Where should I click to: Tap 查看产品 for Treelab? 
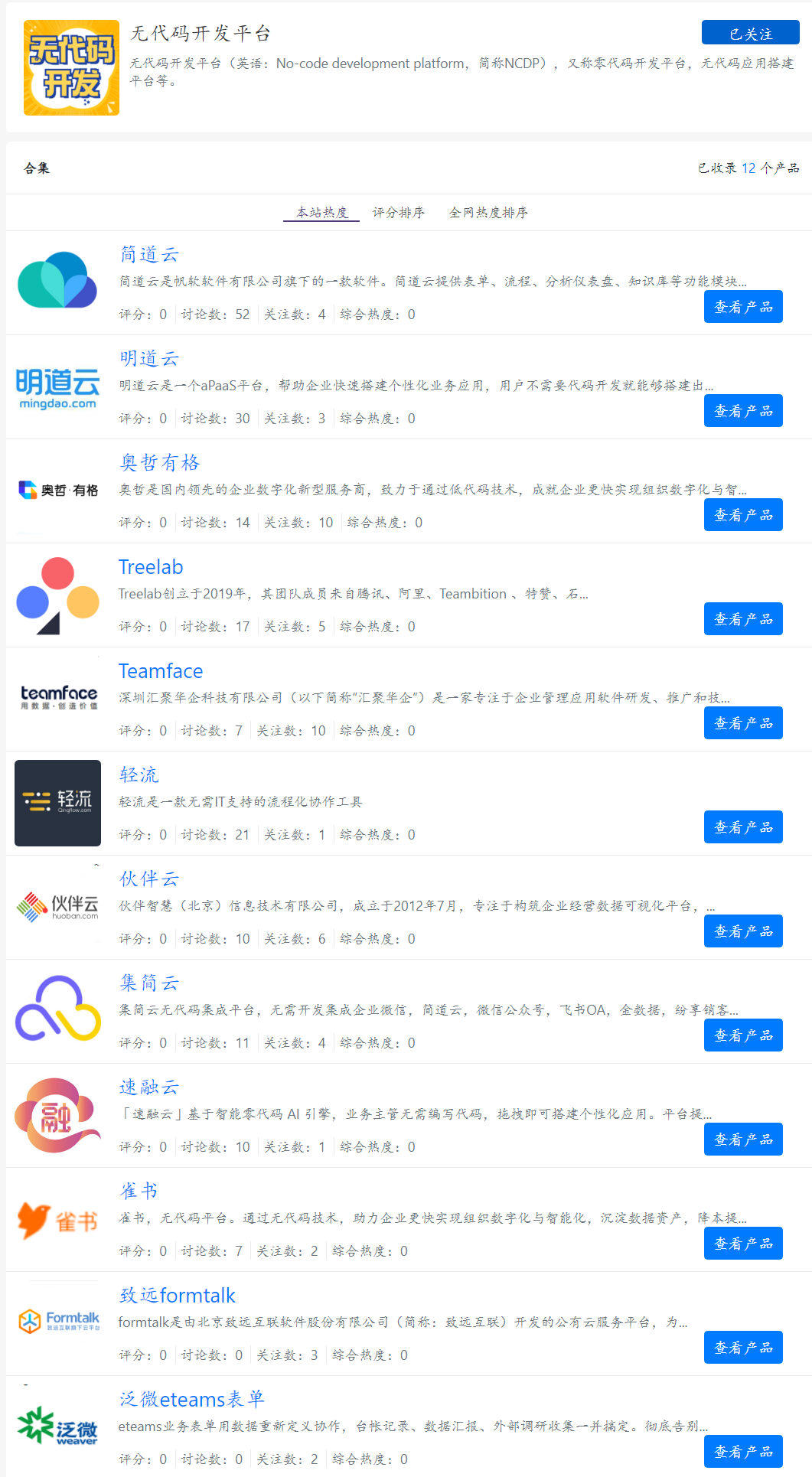(x=743, y=619)
